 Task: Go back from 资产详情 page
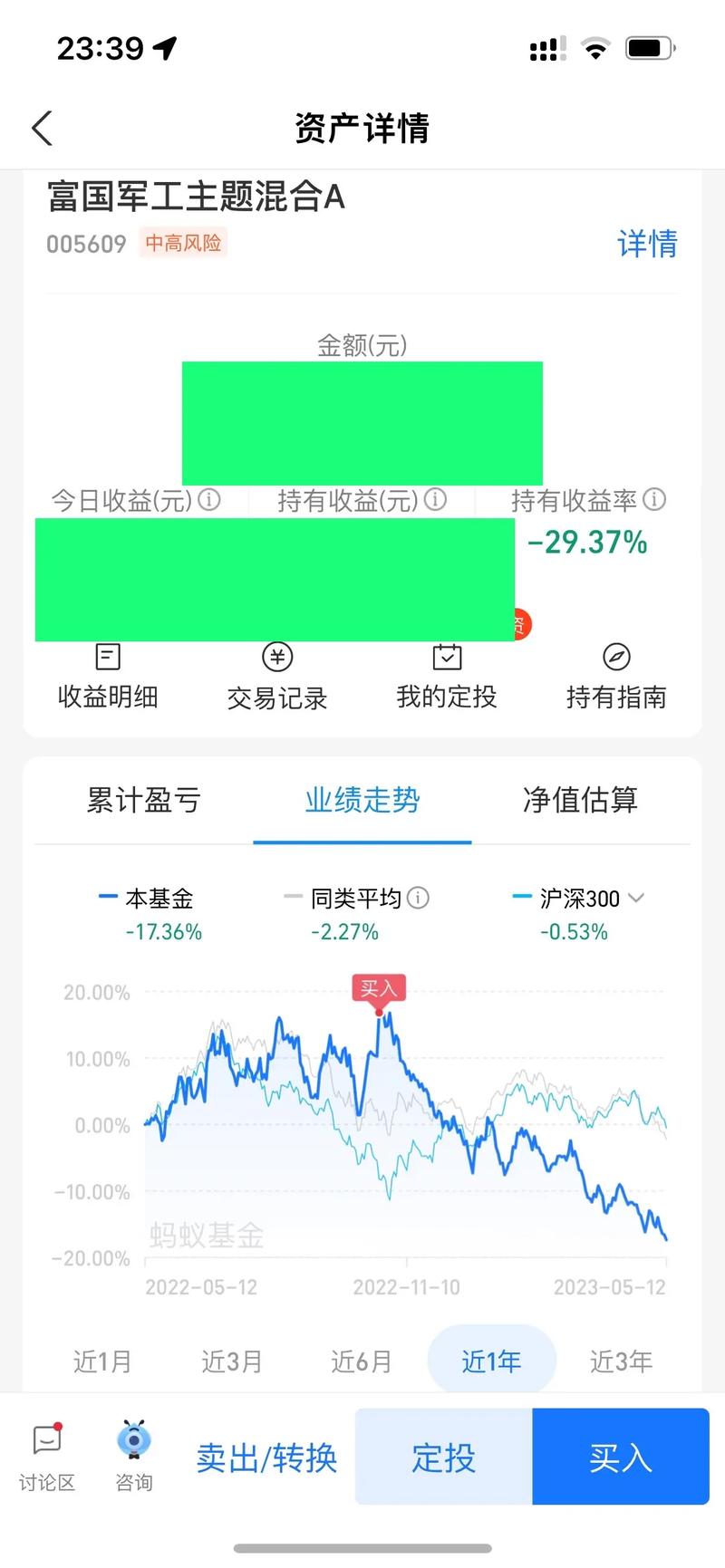pyautogui.click(x=43, y=129)
